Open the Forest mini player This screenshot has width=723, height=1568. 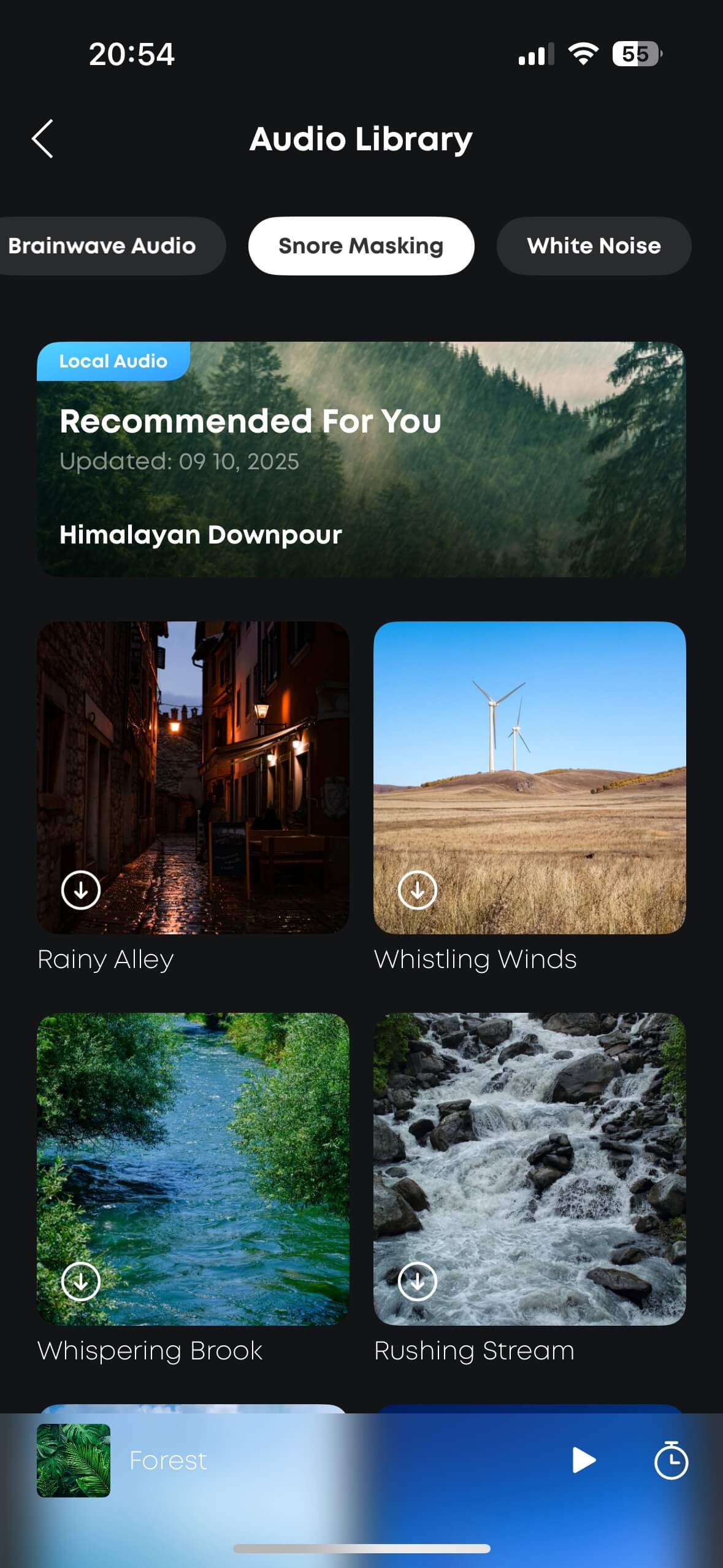tap(245, 1460)
